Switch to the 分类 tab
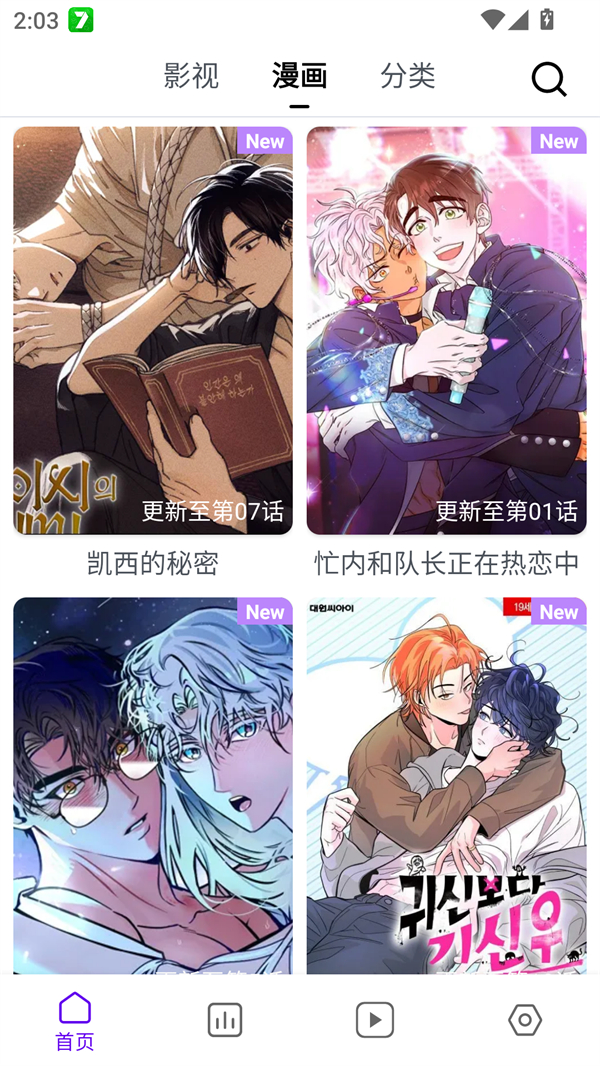This screenshot has height=1066, width=600. tap(407, 76)
